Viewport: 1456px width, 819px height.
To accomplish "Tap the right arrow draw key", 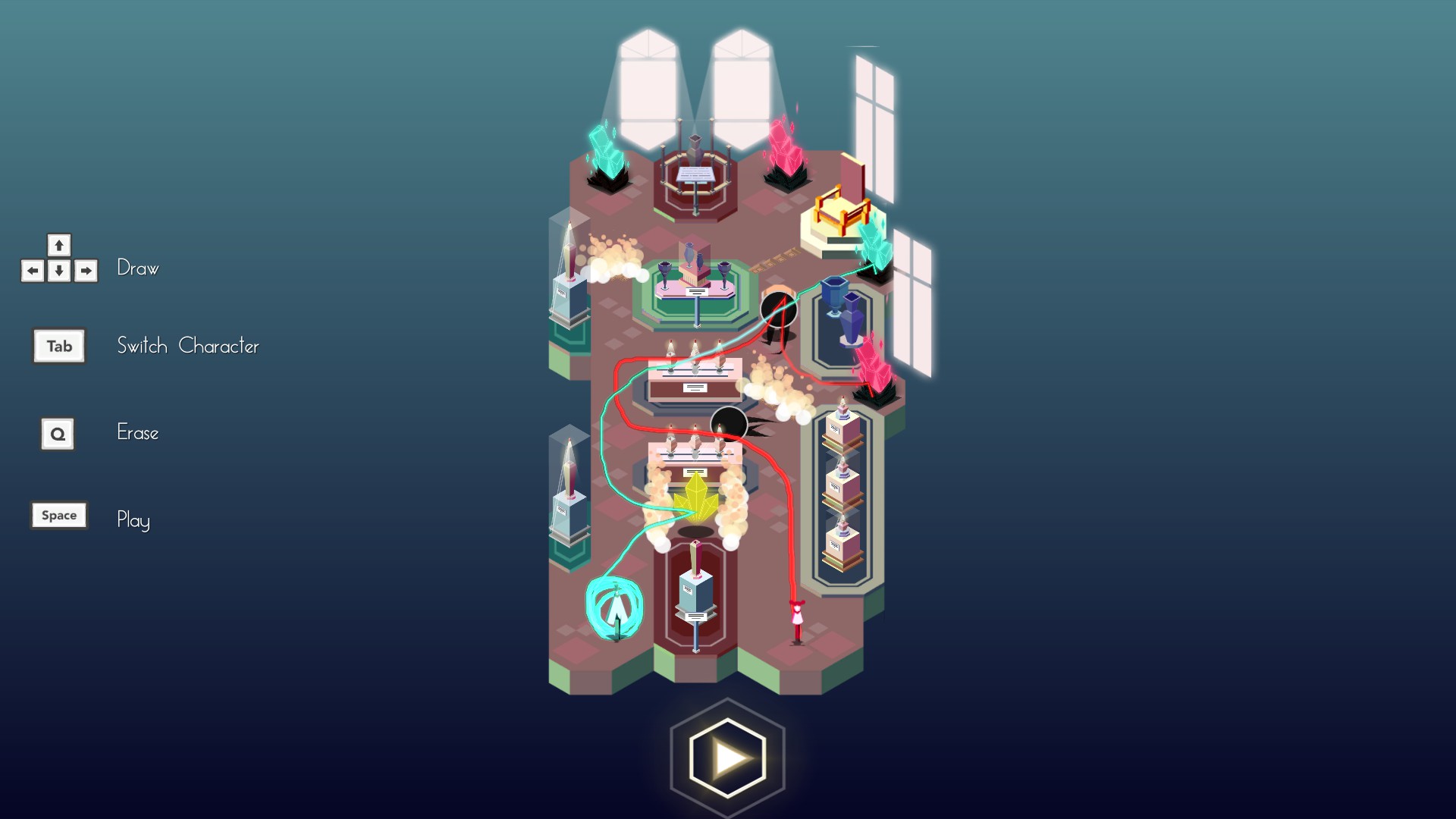I will [x=86, y=271].
